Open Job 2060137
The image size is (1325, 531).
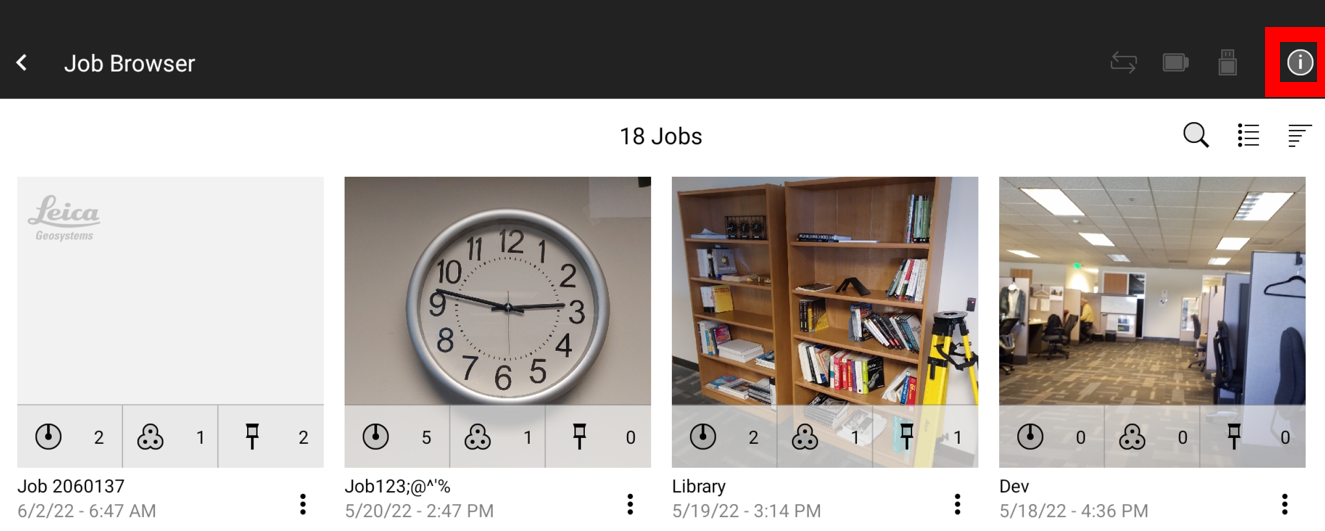(170, 292)
